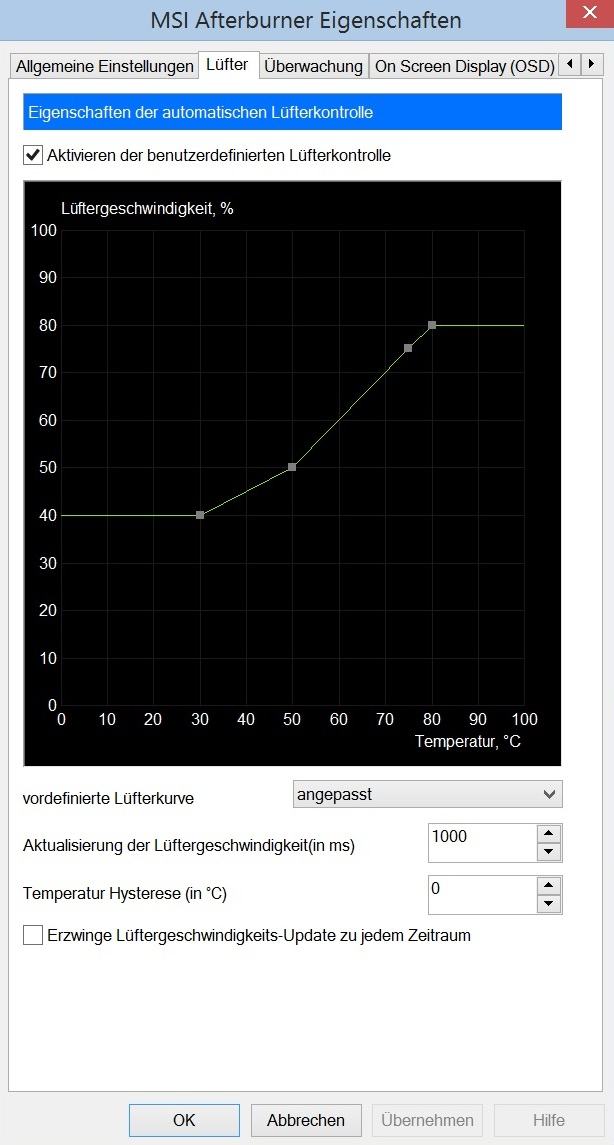Disable the benutzerdefinierte Lüfterkontrolle checkbox
Image resolution: width=614 pixels, height=1145 pixels.
click(x=33, y=155)
